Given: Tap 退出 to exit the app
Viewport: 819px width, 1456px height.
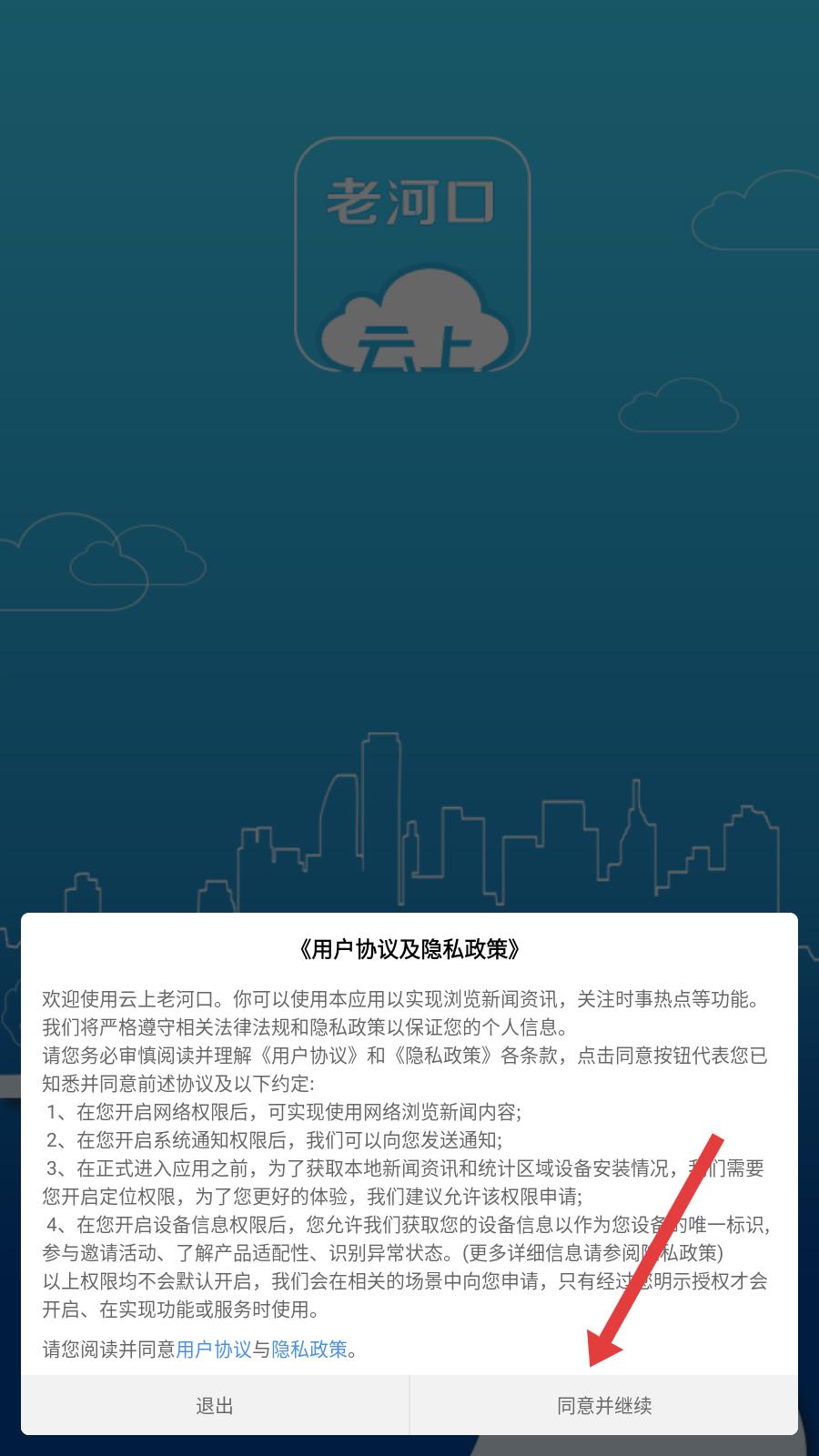Looking at the screenshot, I should click(x=215, y=1406).
